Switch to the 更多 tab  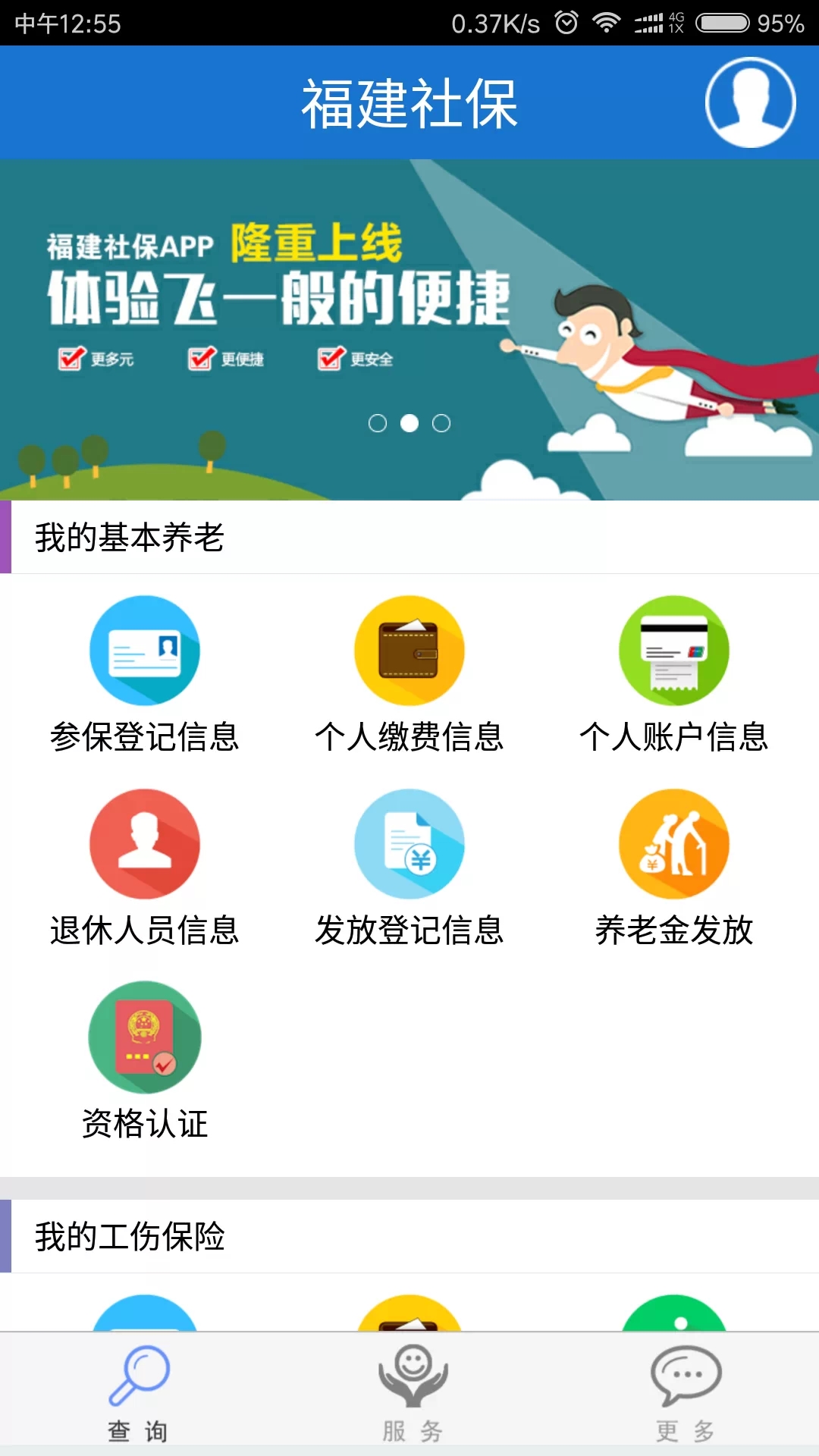coord(686,1394)
